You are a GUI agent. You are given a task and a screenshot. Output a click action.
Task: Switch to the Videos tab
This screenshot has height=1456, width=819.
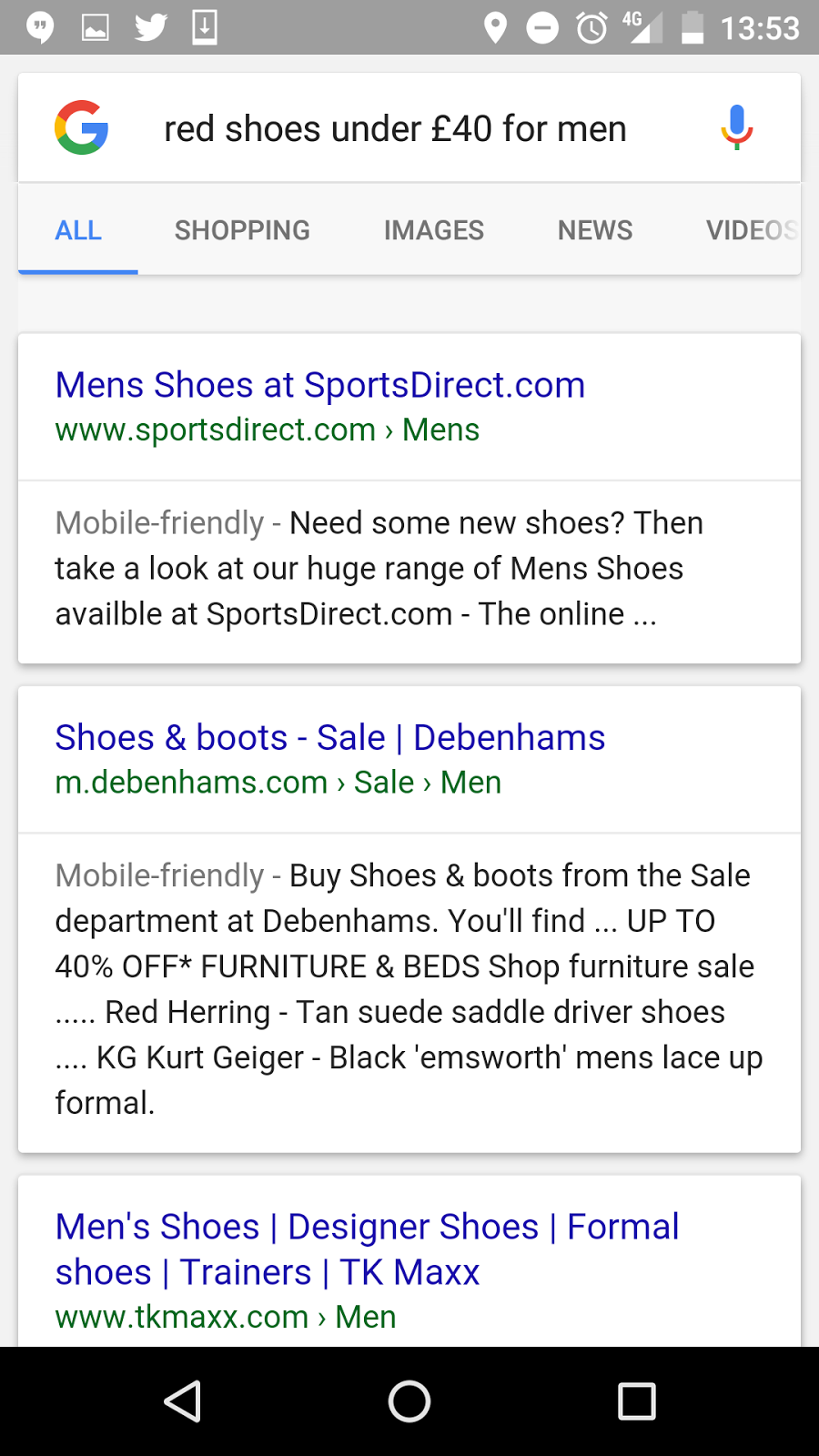751,230
